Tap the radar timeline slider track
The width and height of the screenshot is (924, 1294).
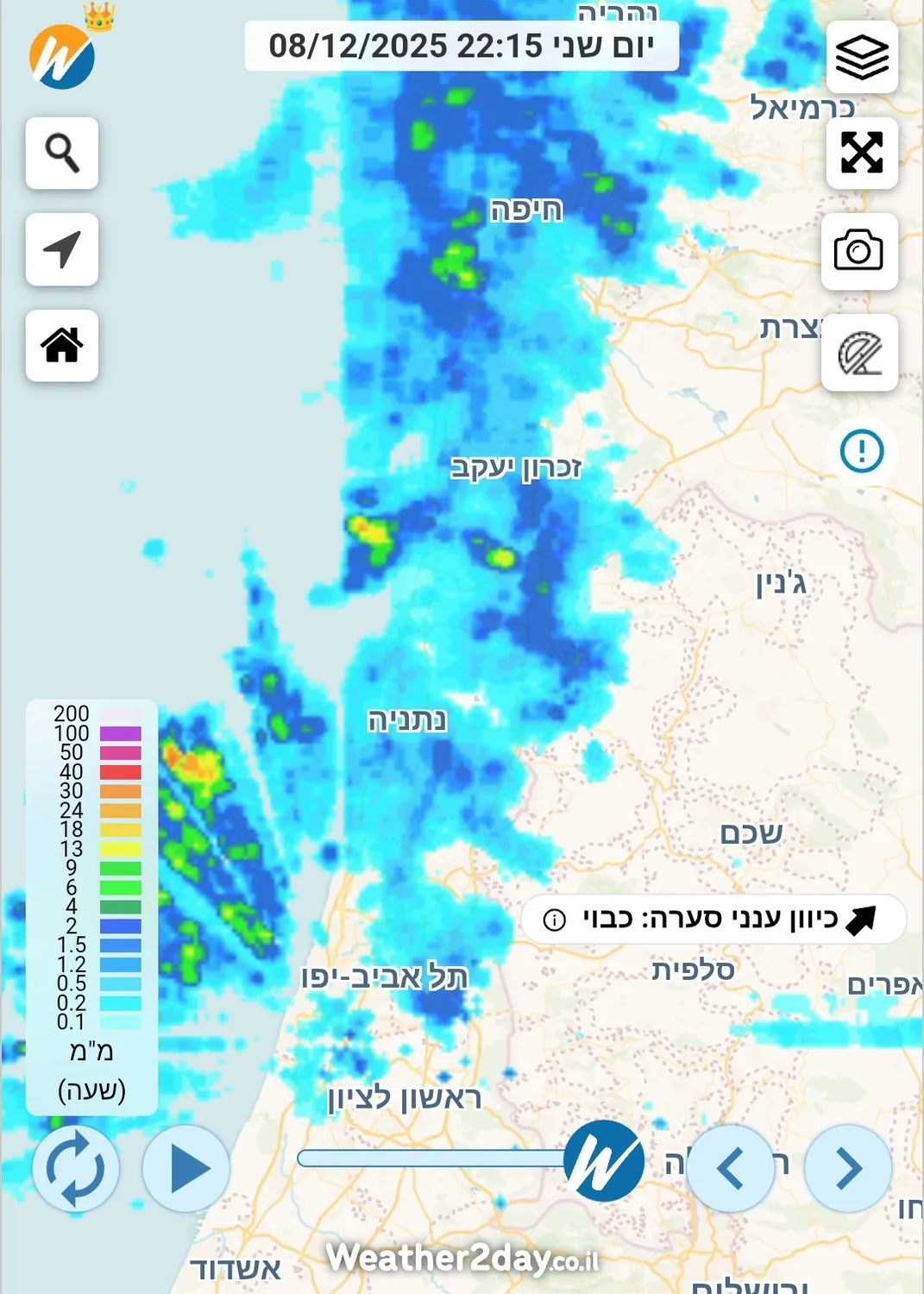click(431, 1159)
